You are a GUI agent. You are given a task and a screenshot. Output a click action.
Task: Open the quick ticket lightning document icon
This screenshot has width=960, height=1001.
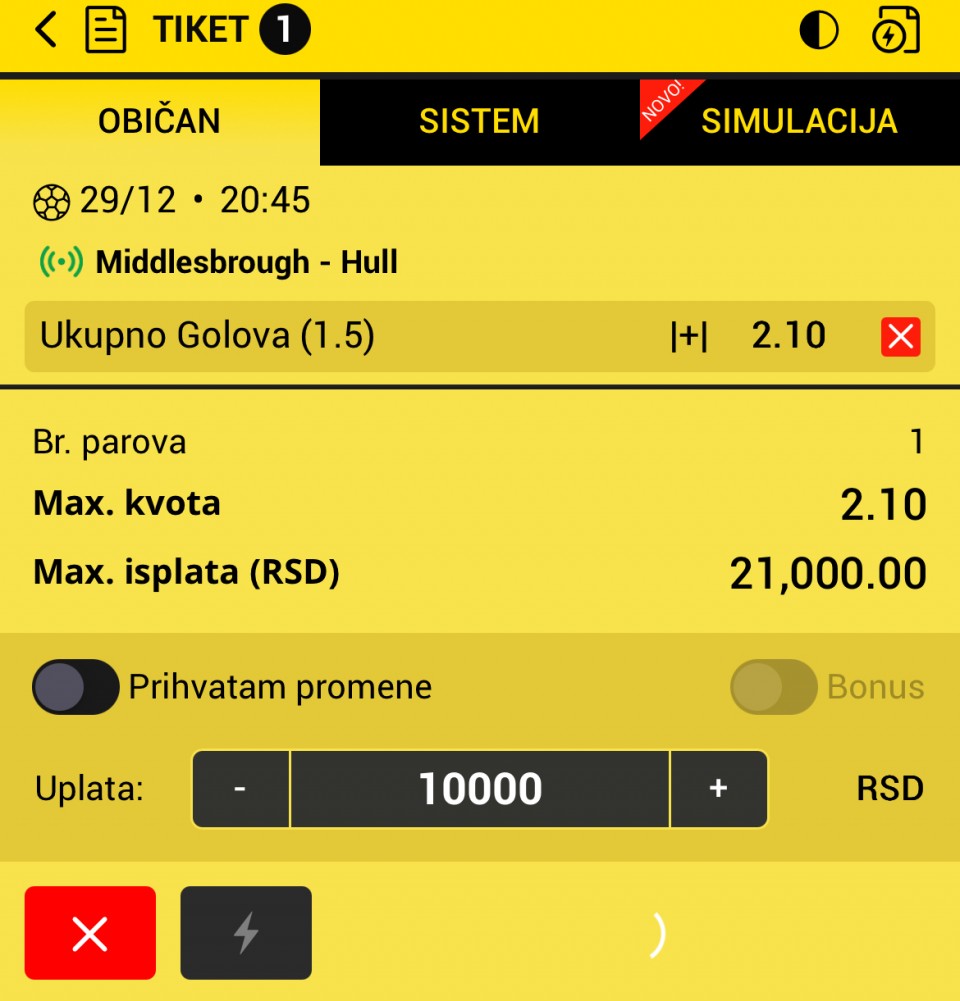(x=895, y=31)
